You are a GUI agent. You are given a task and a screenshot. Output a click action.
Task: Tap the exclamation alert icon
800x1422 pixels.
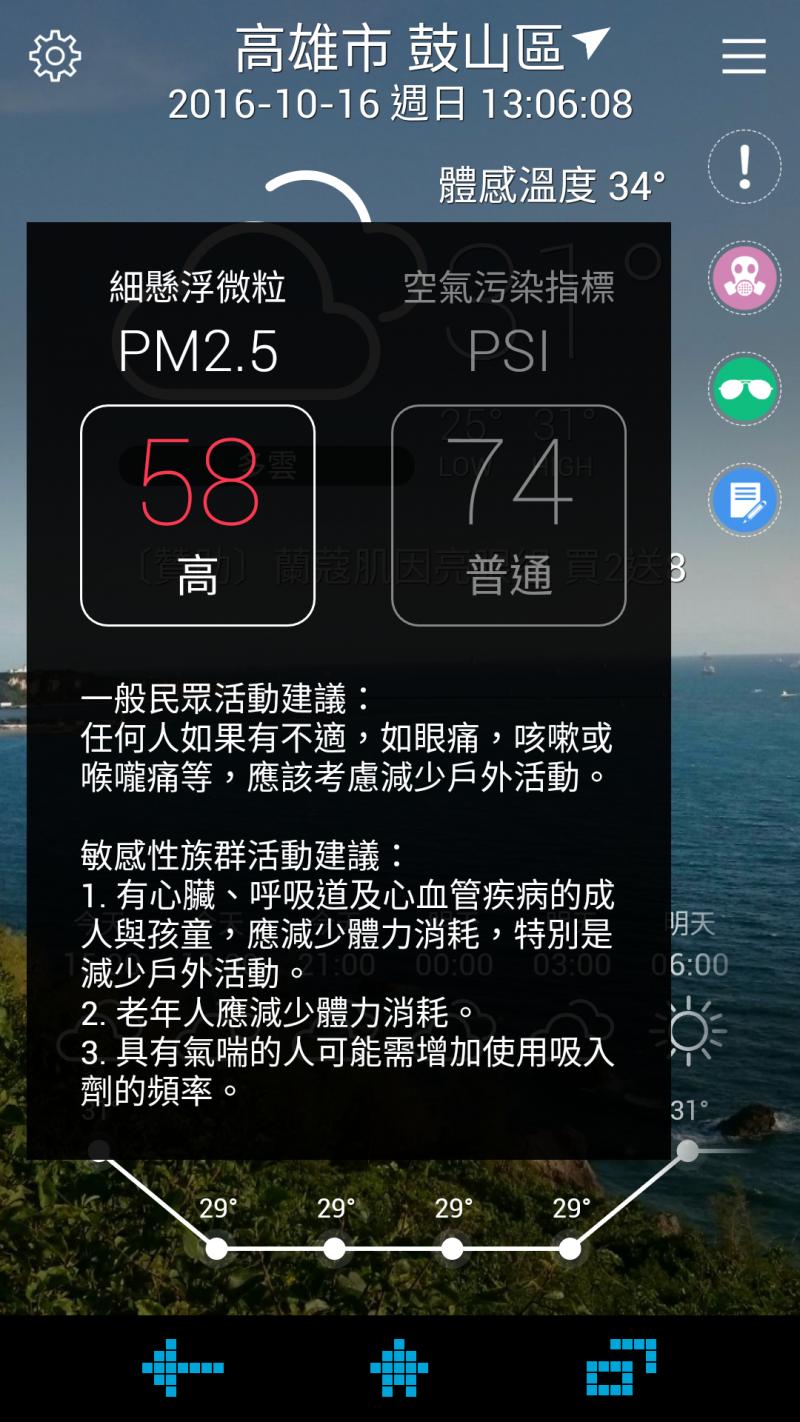pos(744,167)
